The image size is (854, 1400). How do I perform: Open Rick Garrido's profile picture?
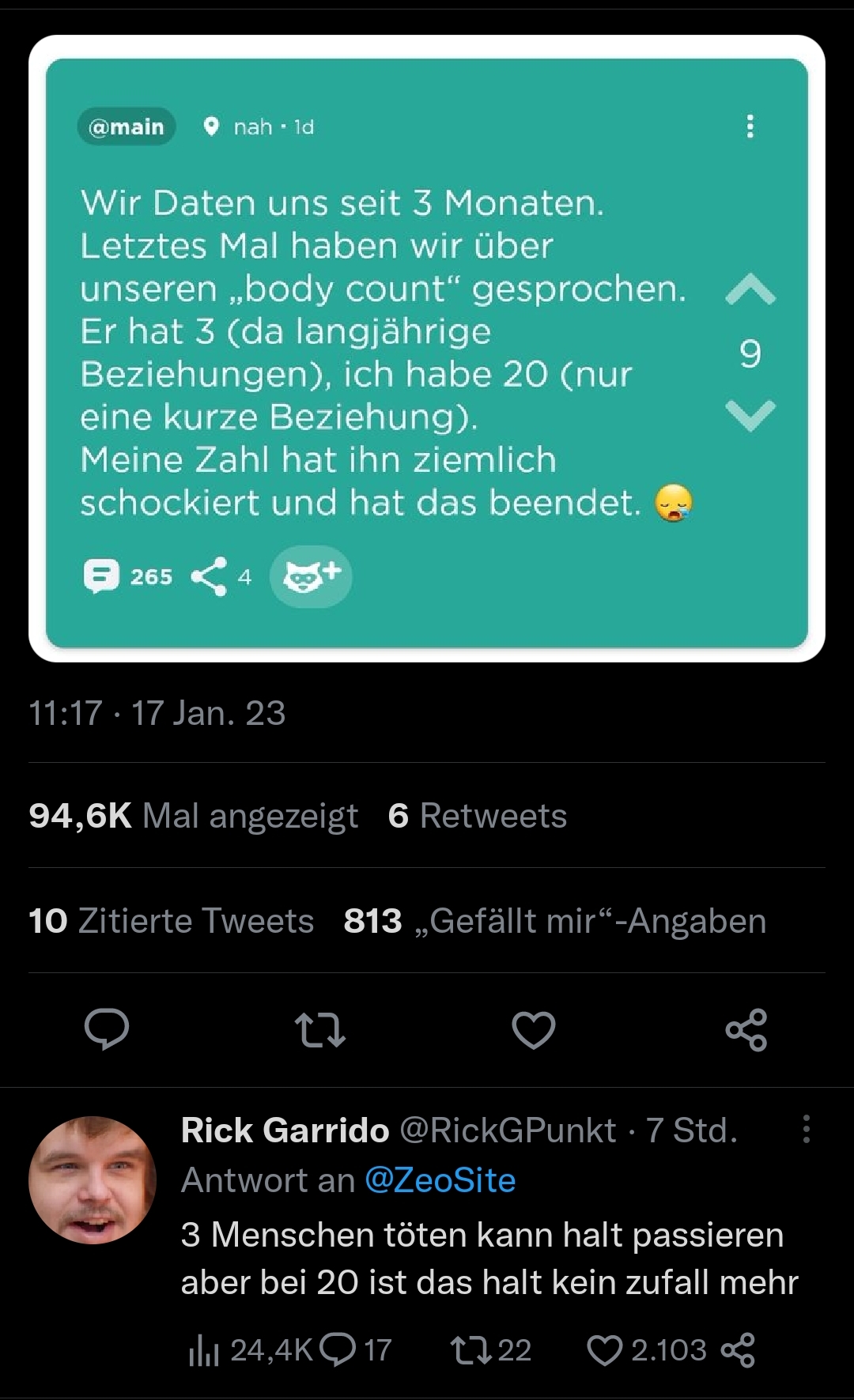point(93,1180)
